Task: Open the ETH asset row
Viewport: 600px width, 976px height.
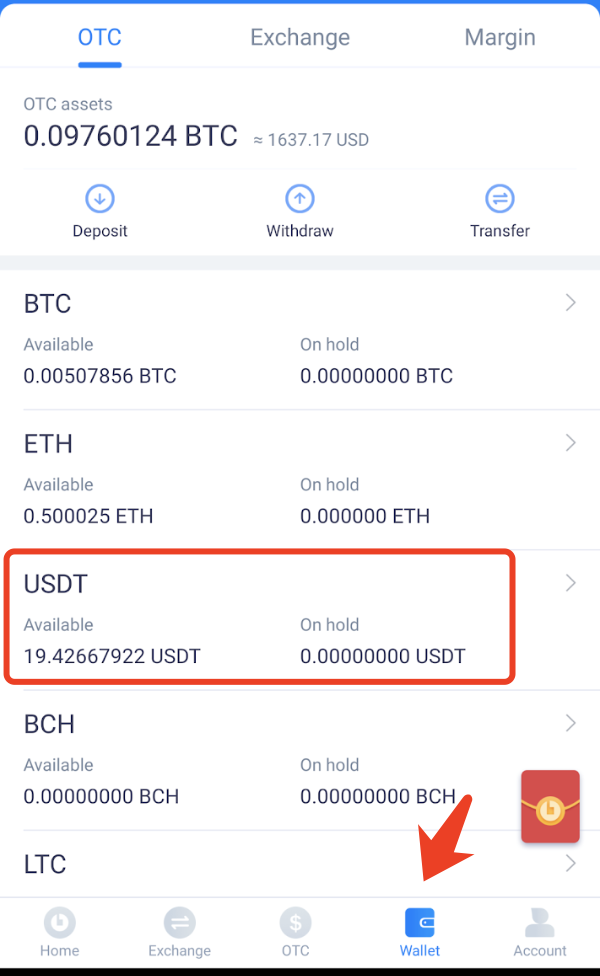Action: coord(300,480)
